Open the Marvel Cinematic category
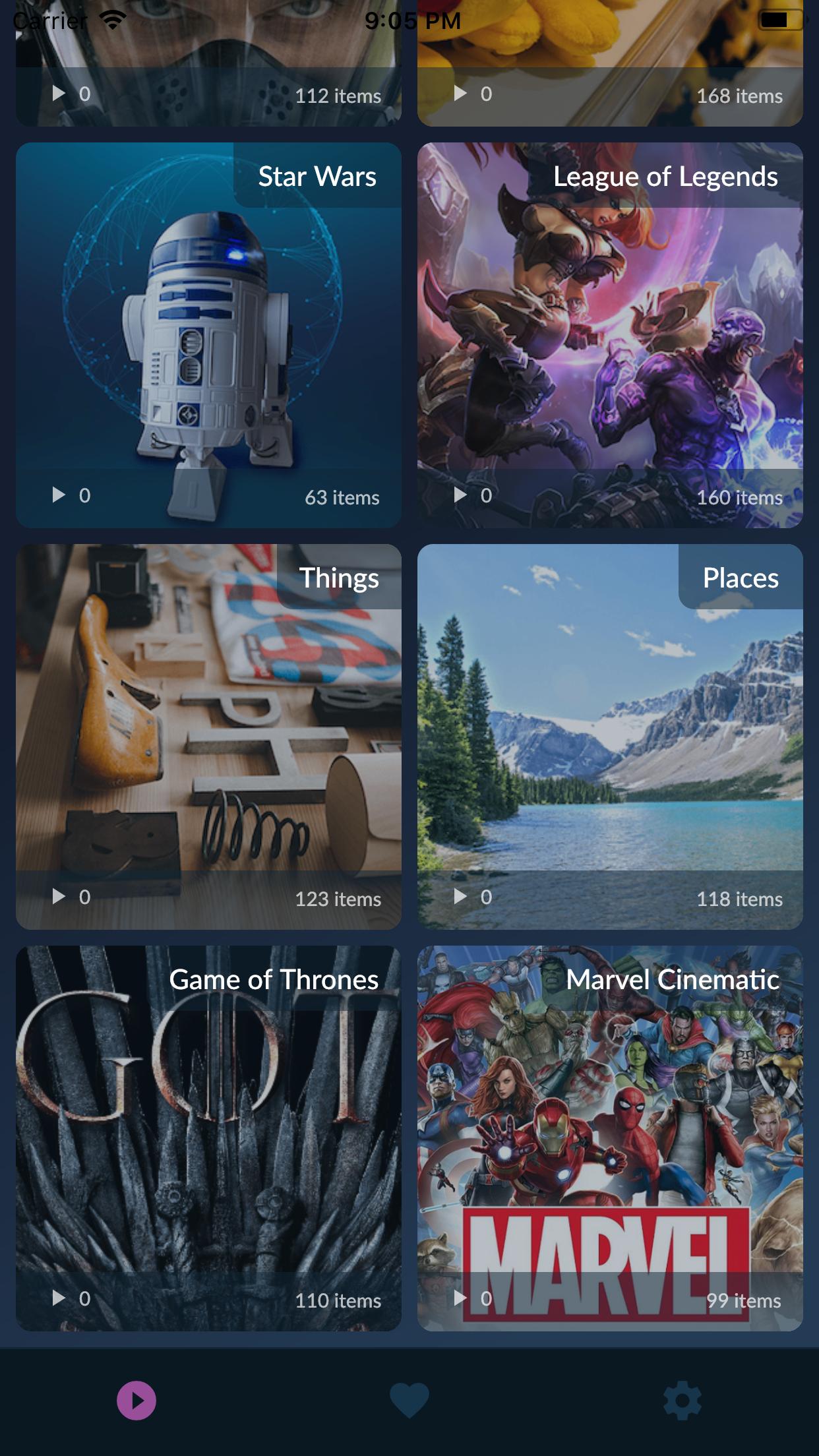819x1456 pixels. tap(610, 1138)
